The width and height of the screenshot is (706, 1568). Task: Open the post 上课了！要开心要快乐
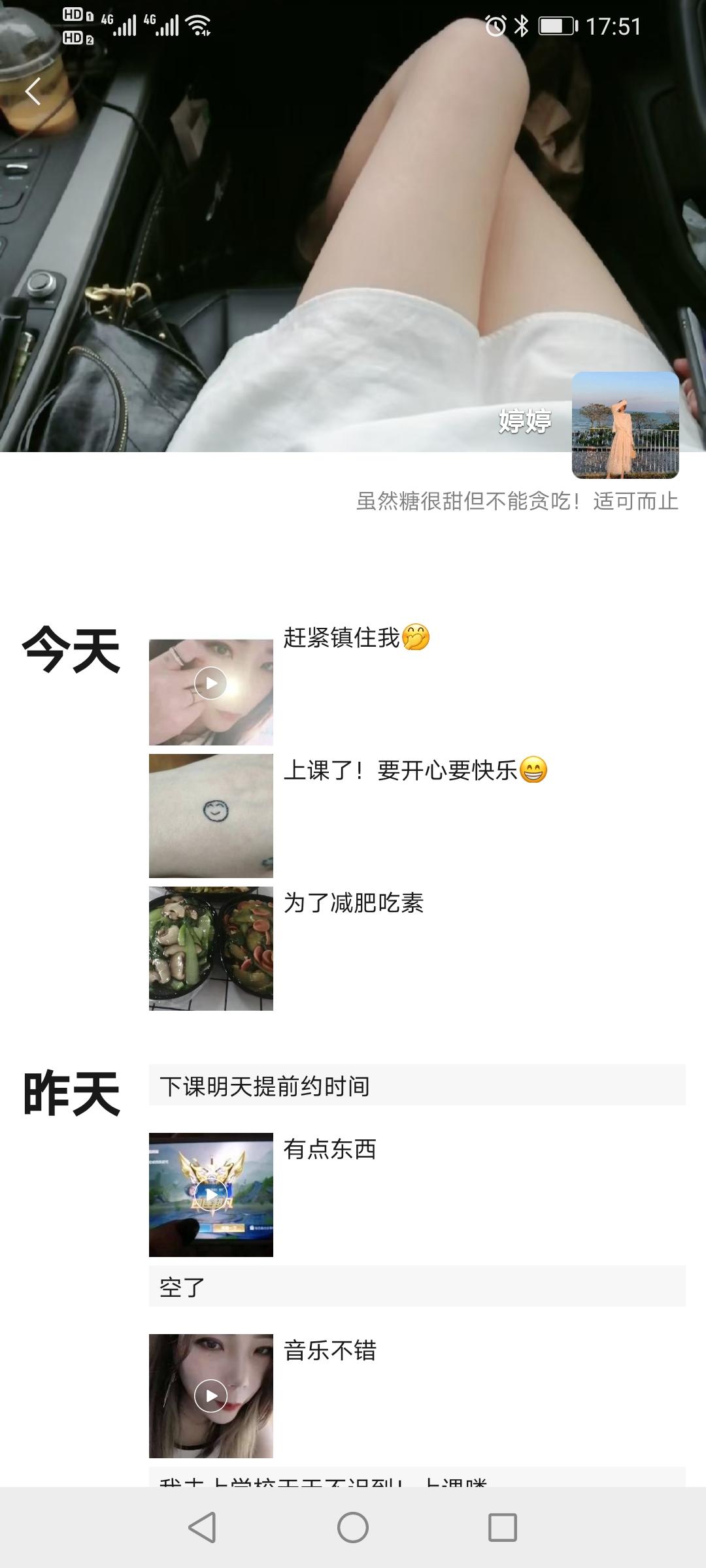pos(210,815)
